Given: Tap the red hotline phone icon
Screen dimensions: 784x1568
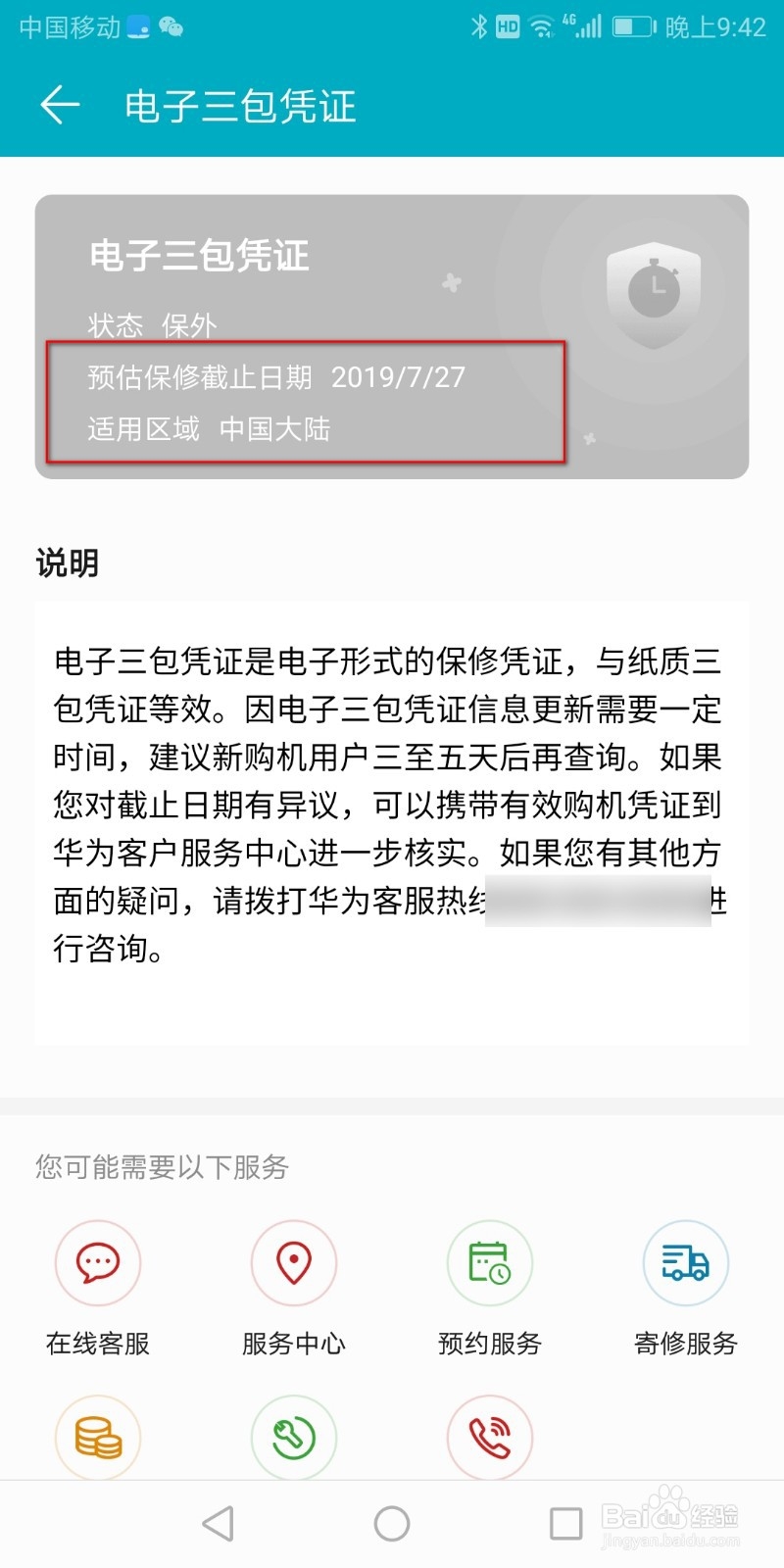Looking at the screenshot, I should (489, 1436).
